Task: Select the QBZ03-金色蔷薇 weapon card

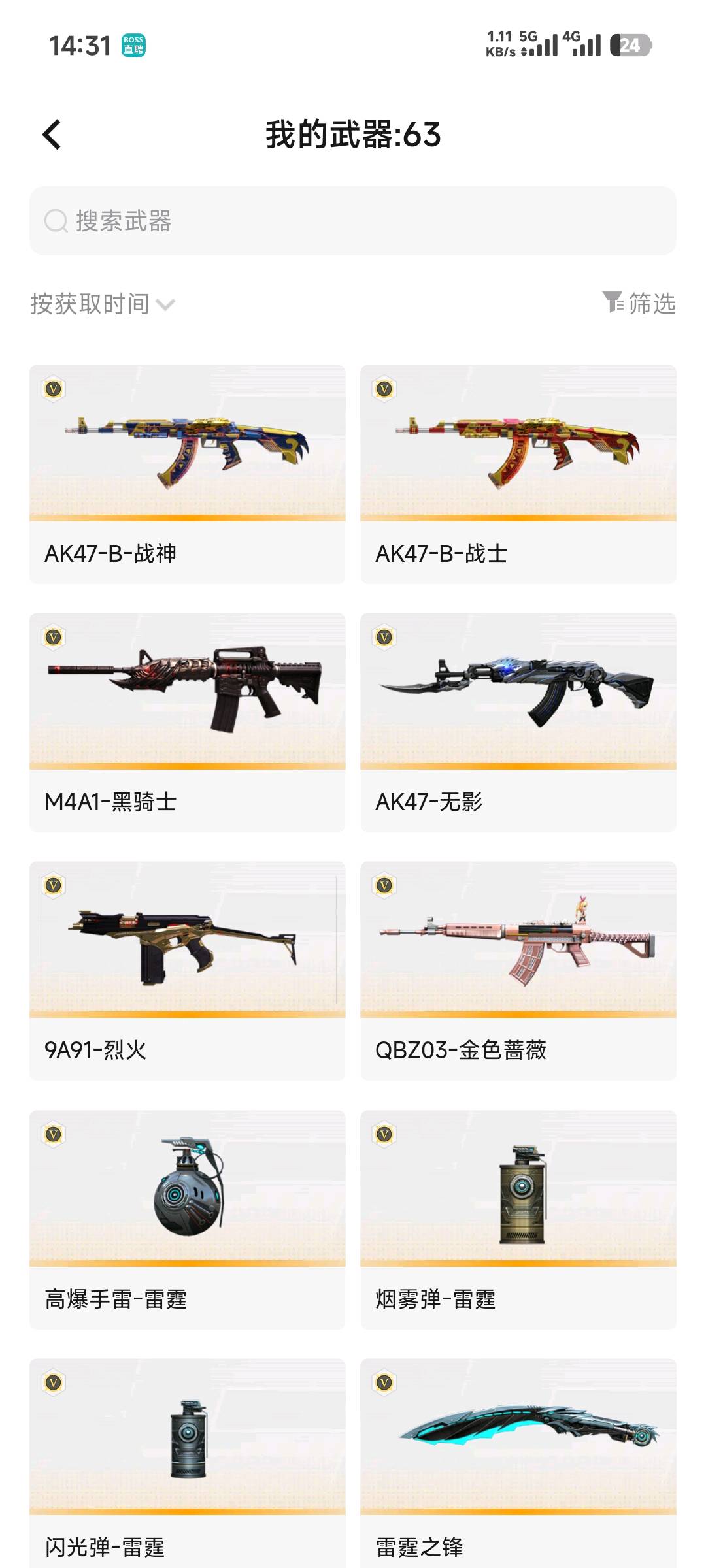Action: point(518,970)
